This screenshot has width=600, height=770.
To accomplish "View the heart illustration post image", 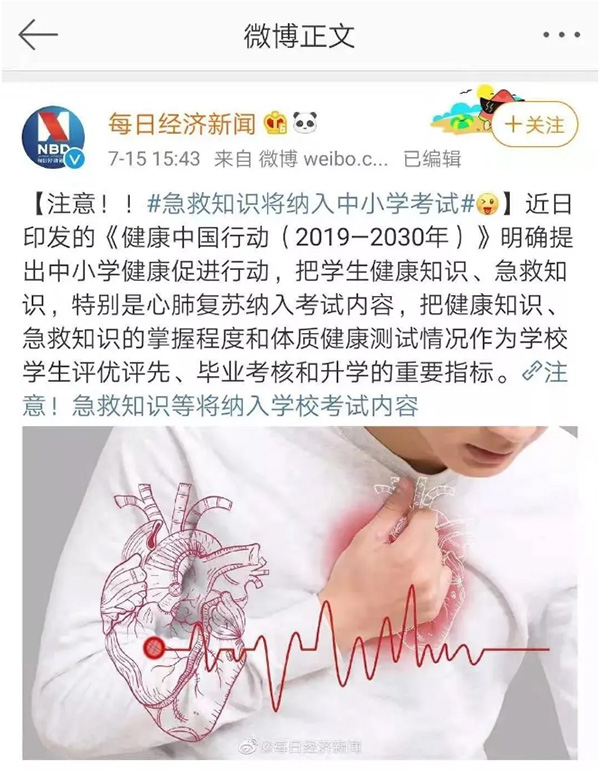I will click(300, 590).
